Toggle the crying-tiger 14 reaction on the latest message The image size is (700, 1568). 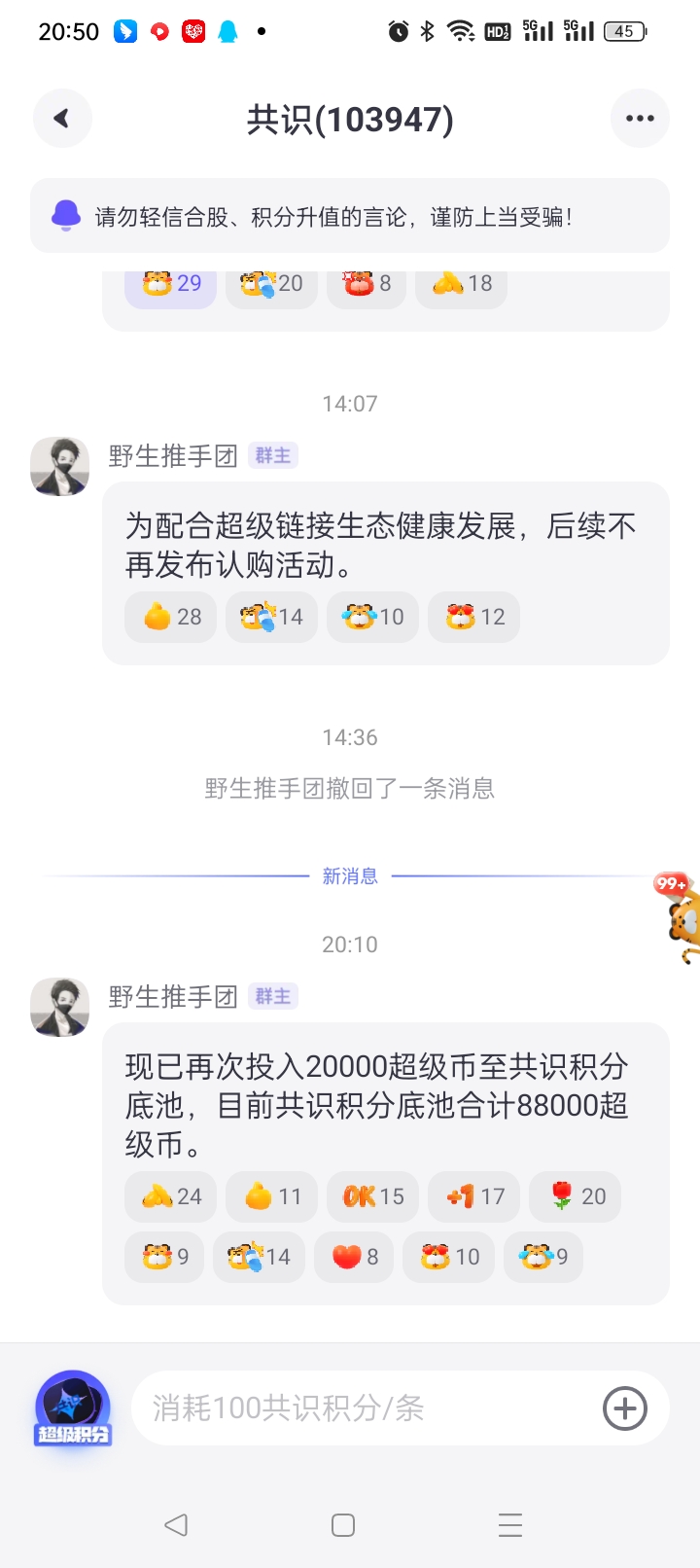pyautogui.click(x=259, y=1257)
